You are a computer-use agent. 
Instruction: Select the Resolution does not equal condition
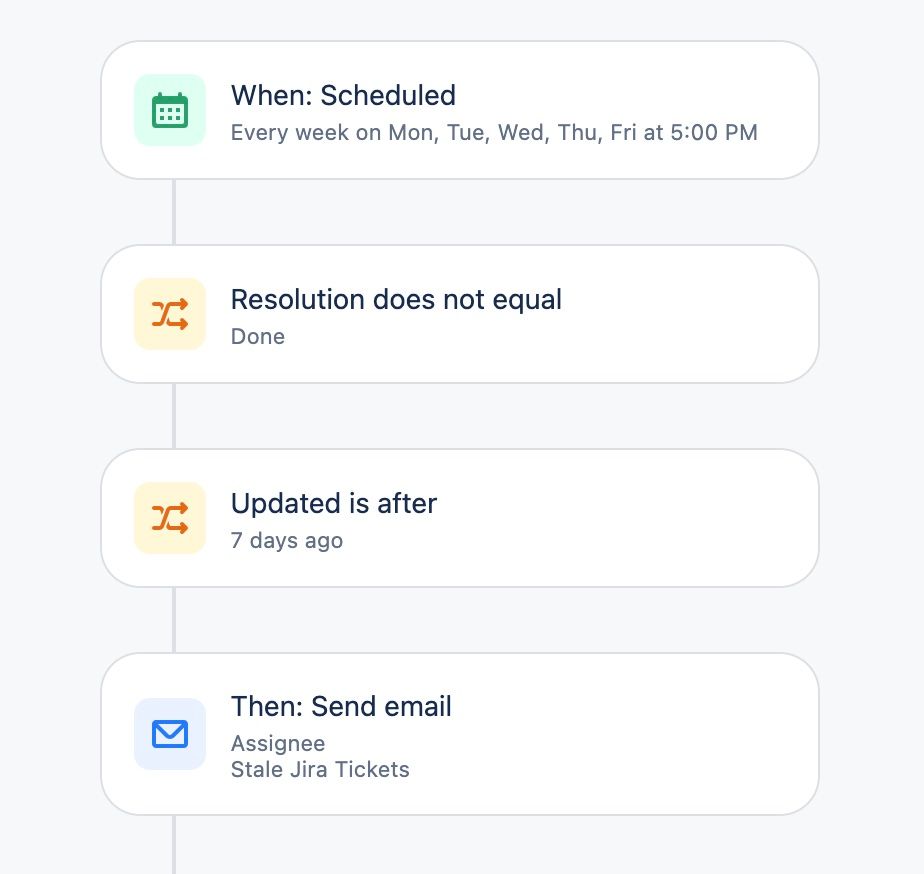(459, 314)
